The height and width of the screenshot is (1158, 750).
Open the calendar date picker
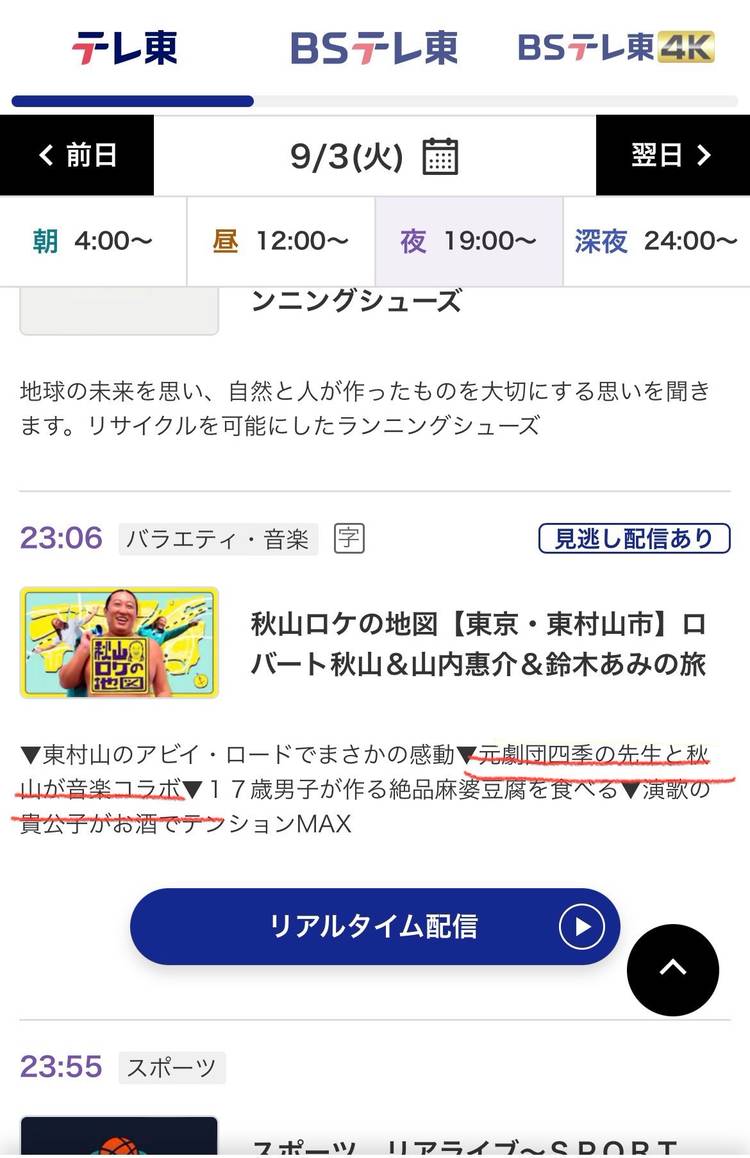click(x=440, y=156)
